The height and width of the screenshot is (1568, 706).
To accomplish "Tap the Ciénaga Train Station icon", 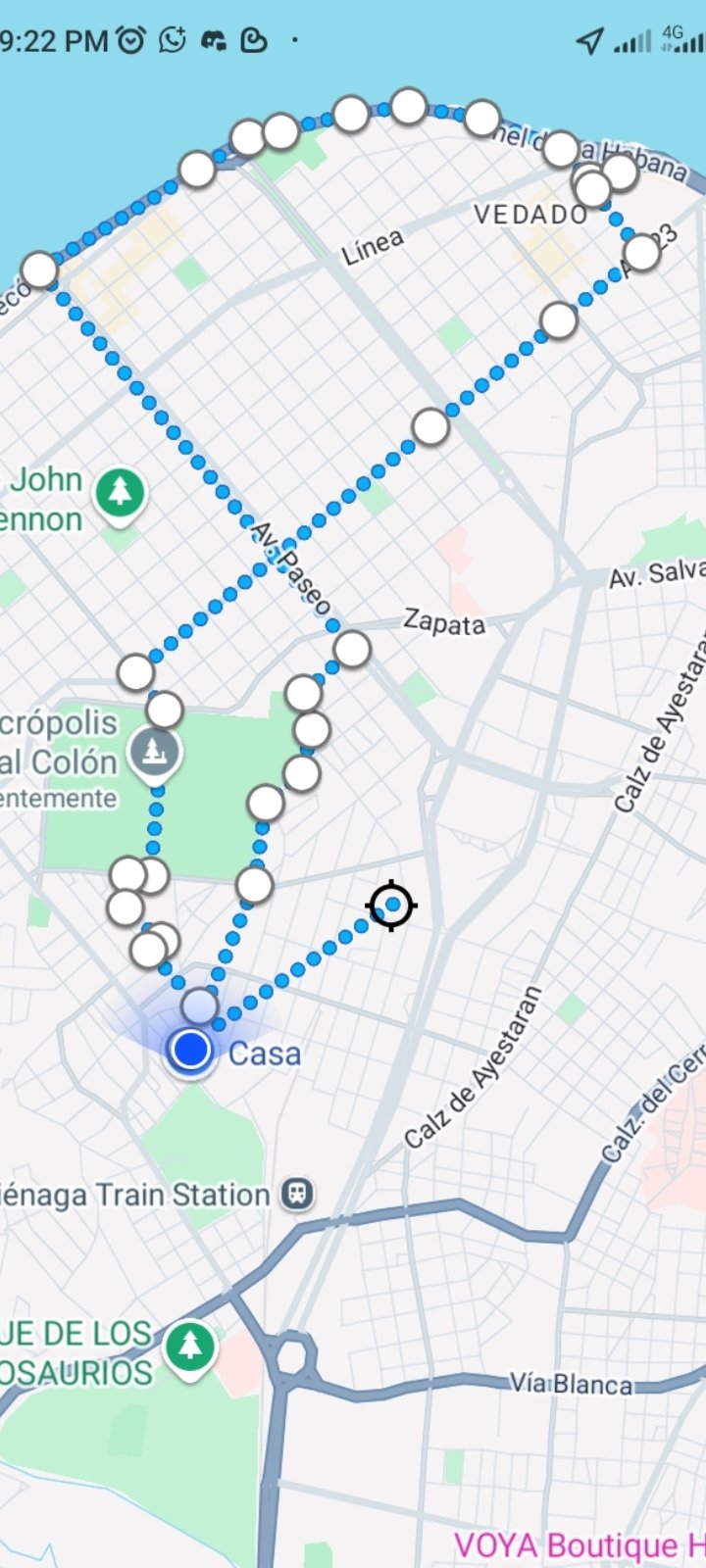I will click(x=297, y=1195).
